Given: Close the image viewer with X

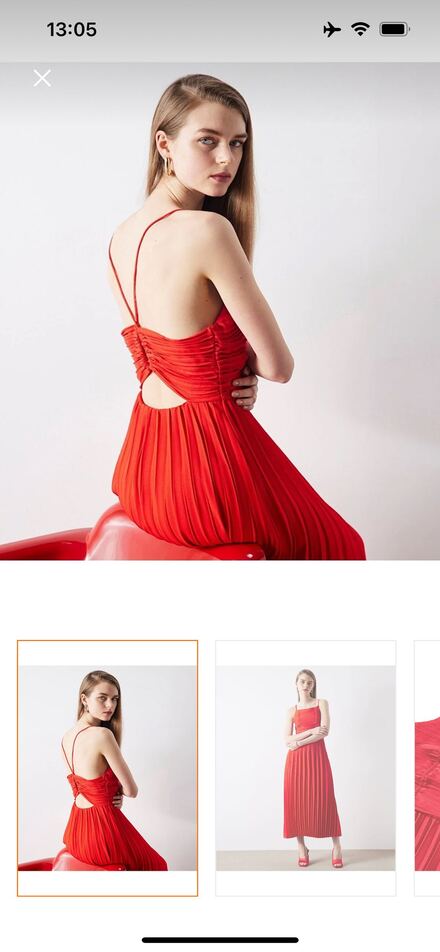Looking at the screenshot, I should coord(42,78).
